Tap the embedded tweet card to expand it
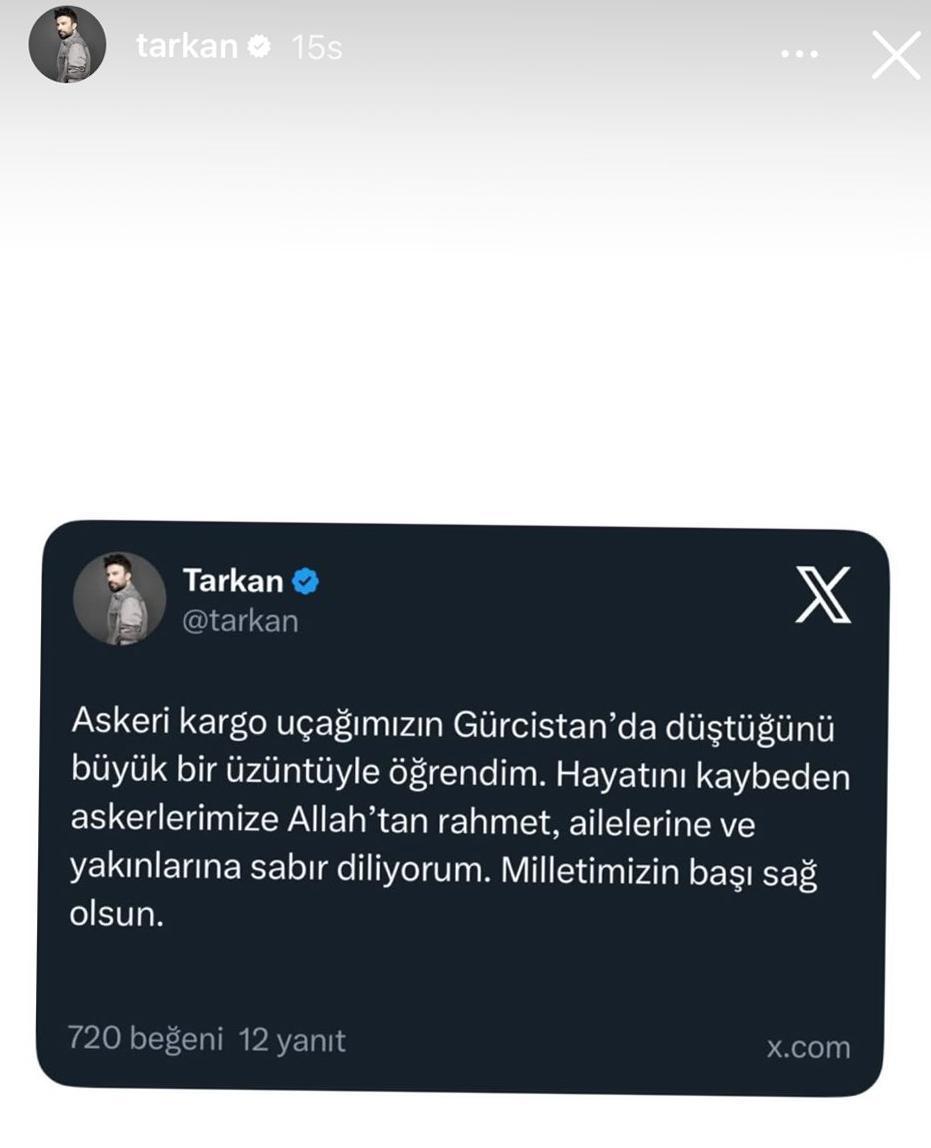Screen dimensions: 931x1148 [x=465, y=800]
